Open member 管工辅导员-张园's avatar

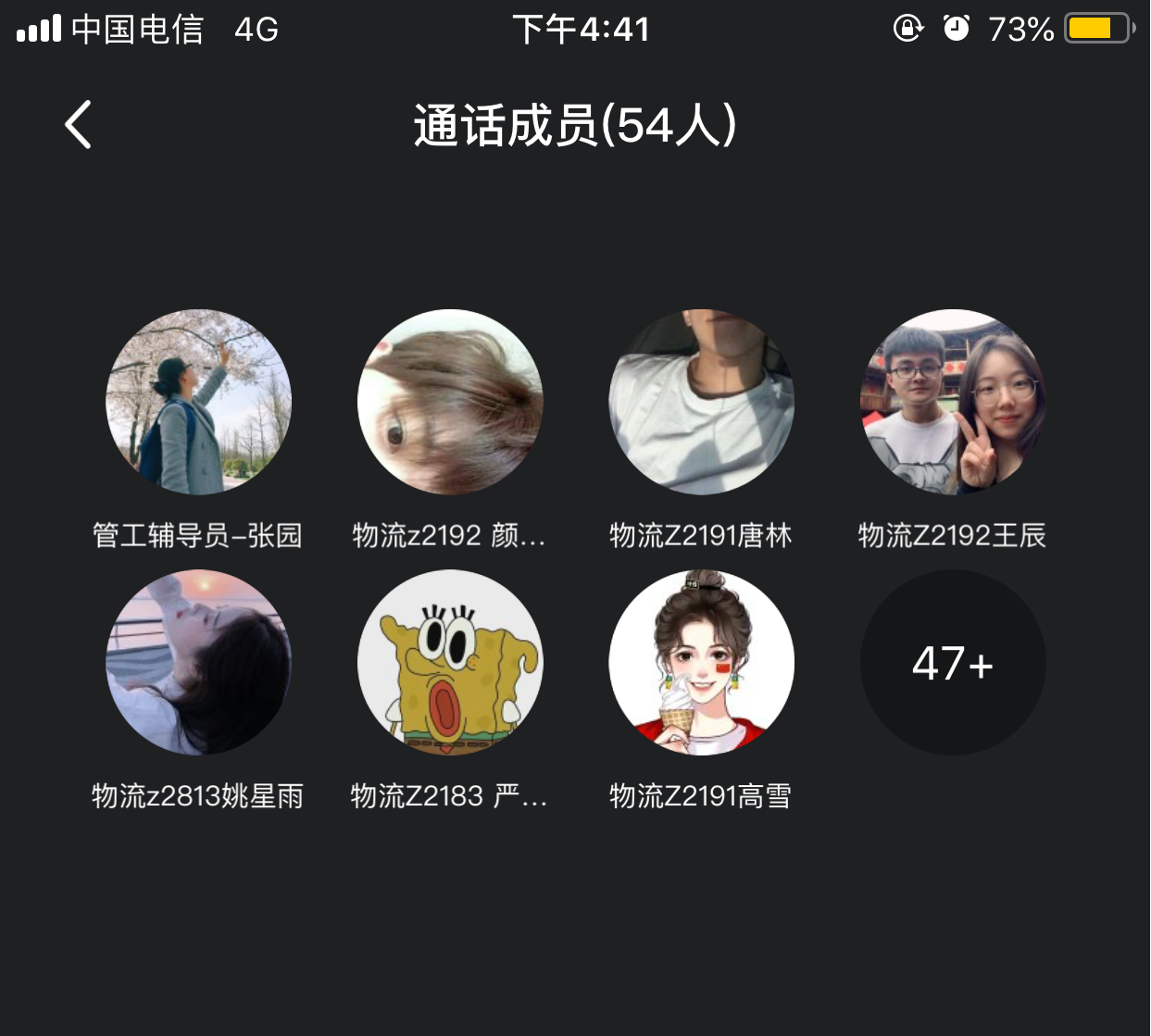coord(198,402)
